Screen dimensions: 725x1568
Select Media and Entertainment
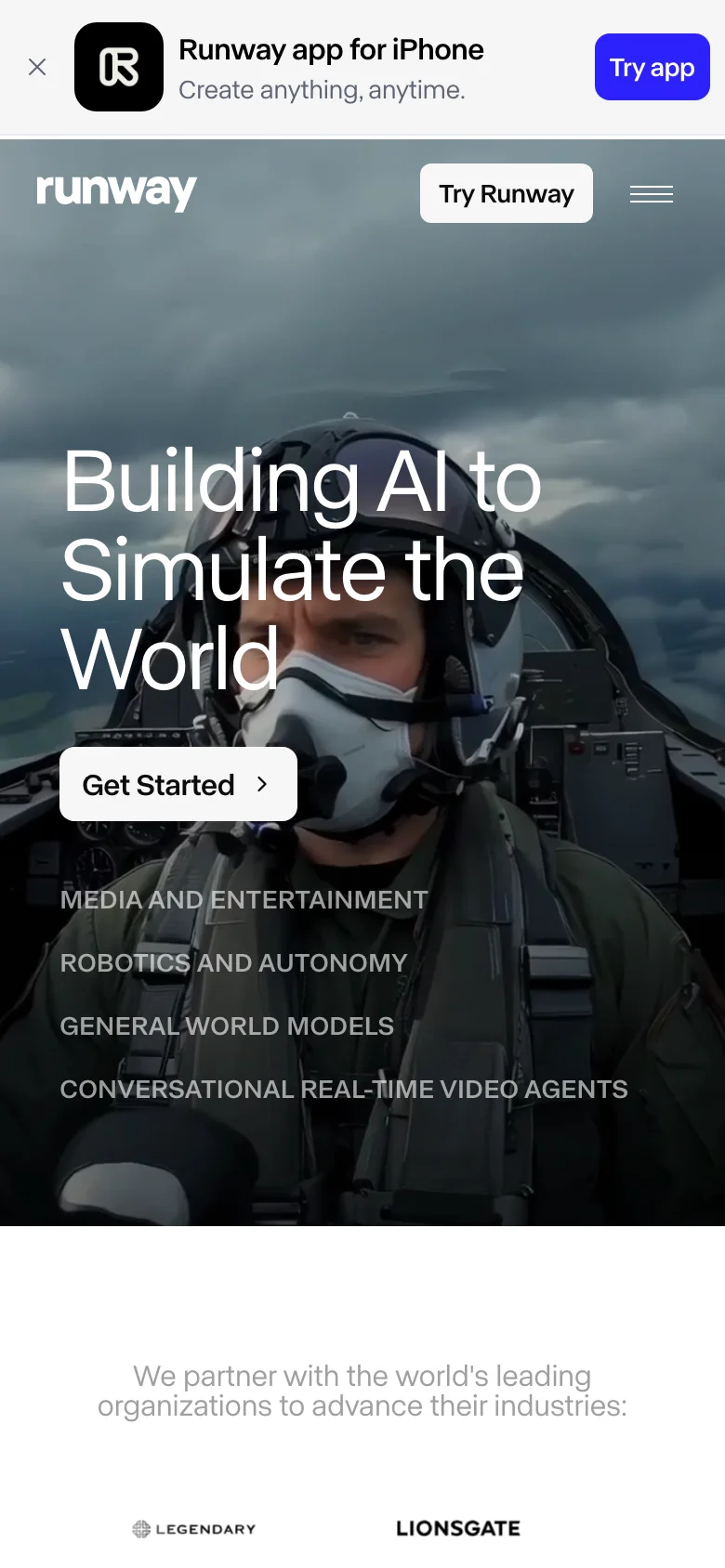tap(244, 899)
